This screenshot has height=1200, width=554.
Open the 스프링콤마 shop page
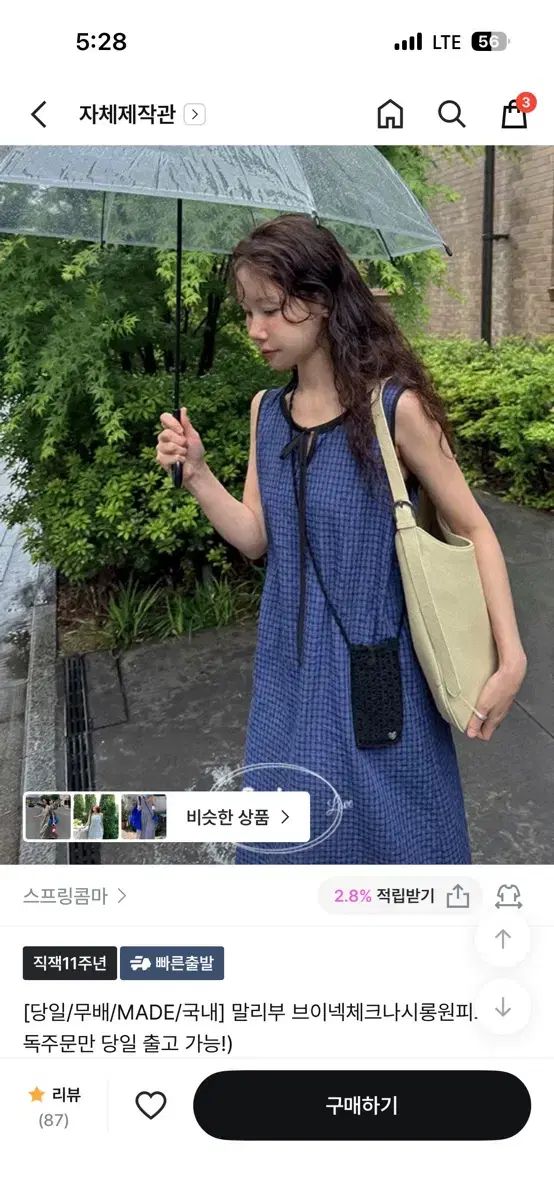(x=75, y=895)
